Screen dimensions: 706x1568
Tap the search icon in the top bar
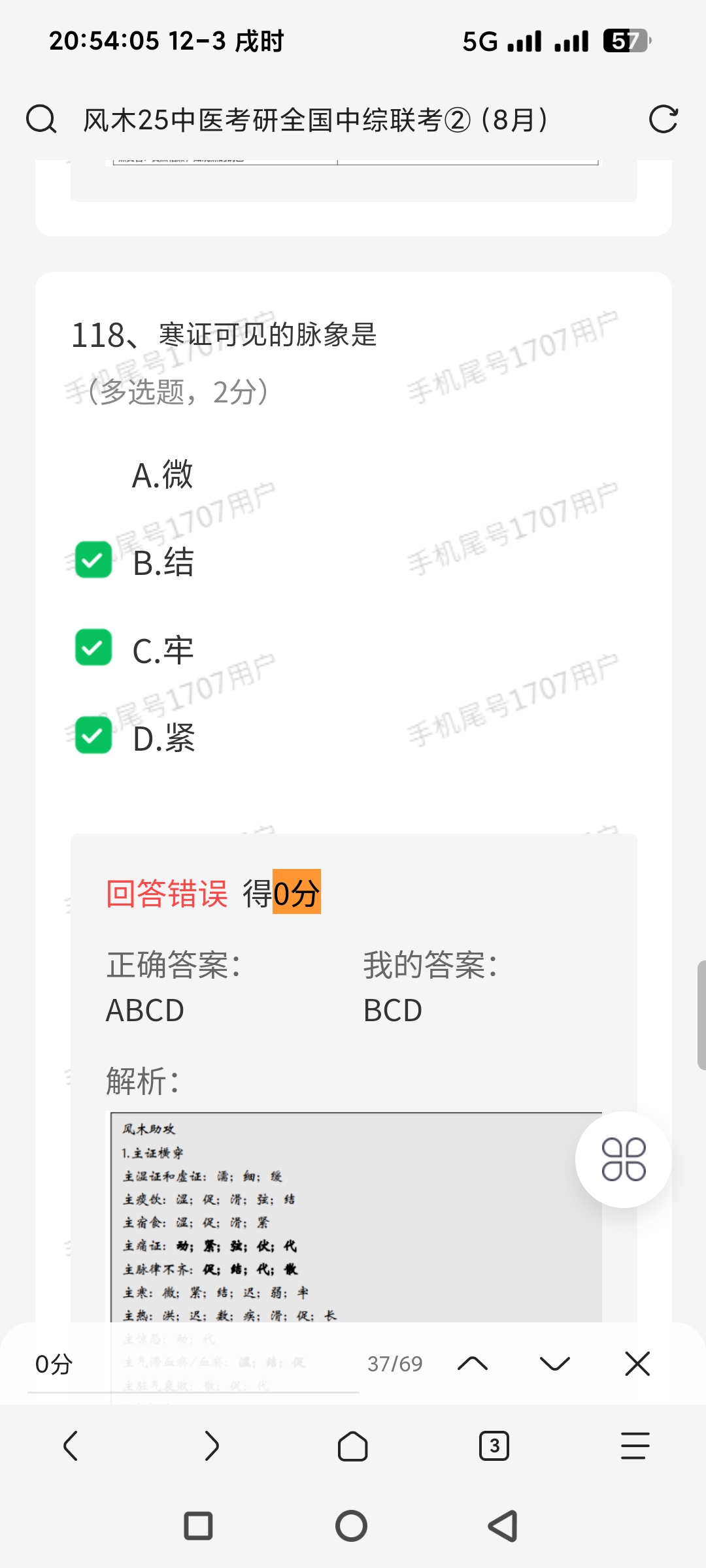41,120
